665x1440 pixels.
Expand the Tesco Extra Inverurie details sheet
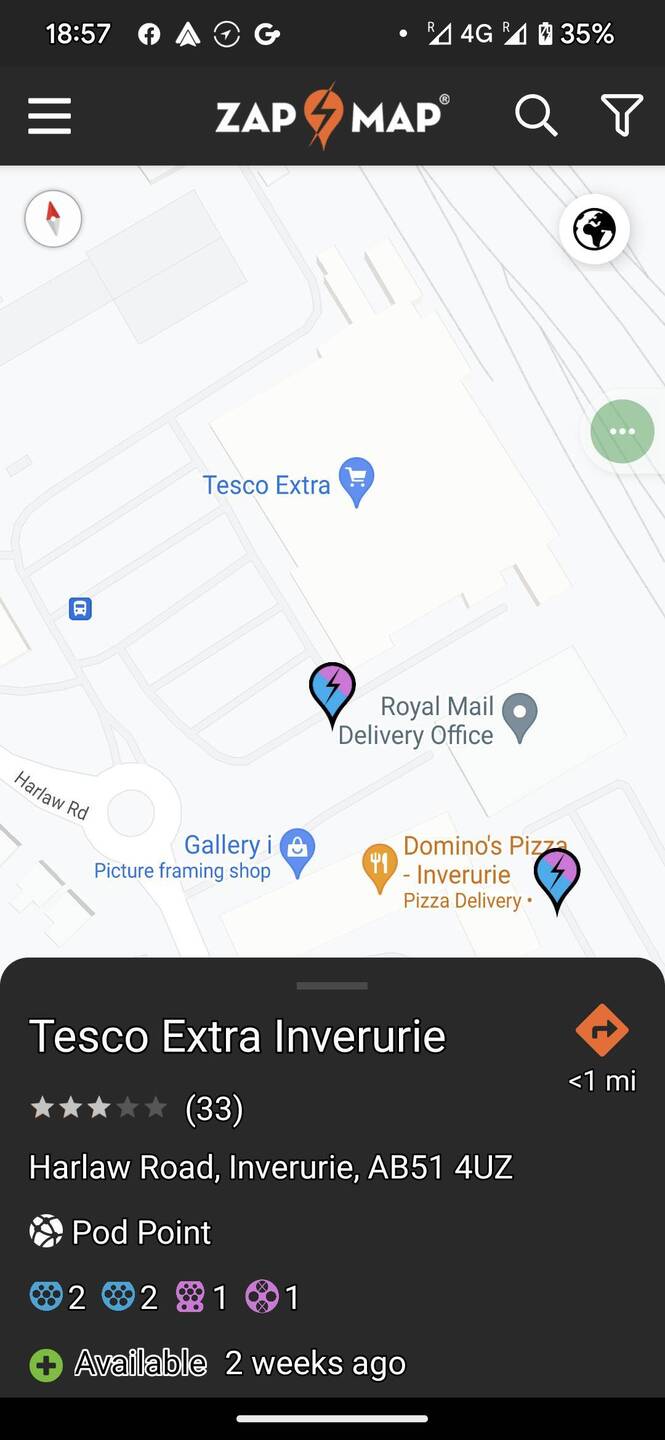click(x=332, y=986)
